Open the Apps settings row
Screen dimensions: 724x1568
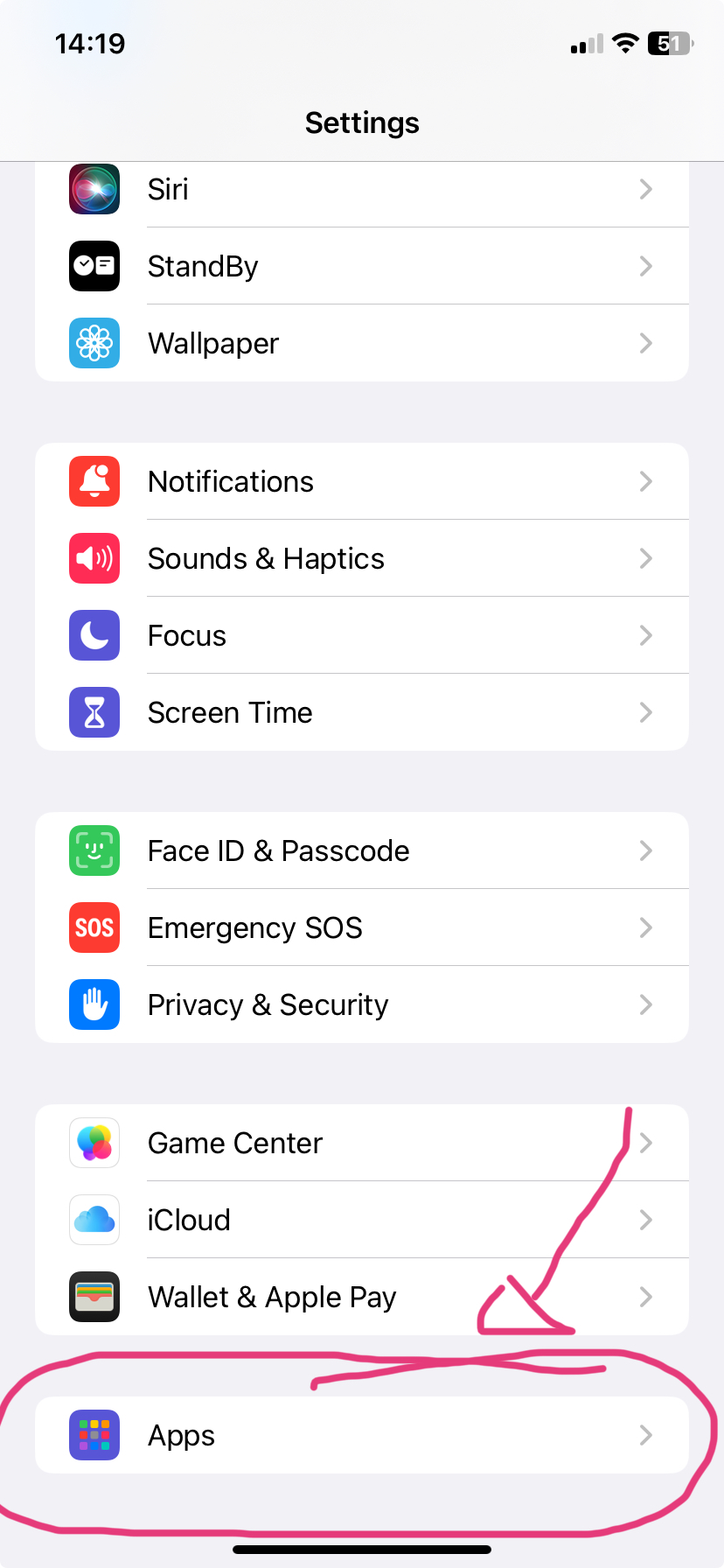[x=361, y=1435]
